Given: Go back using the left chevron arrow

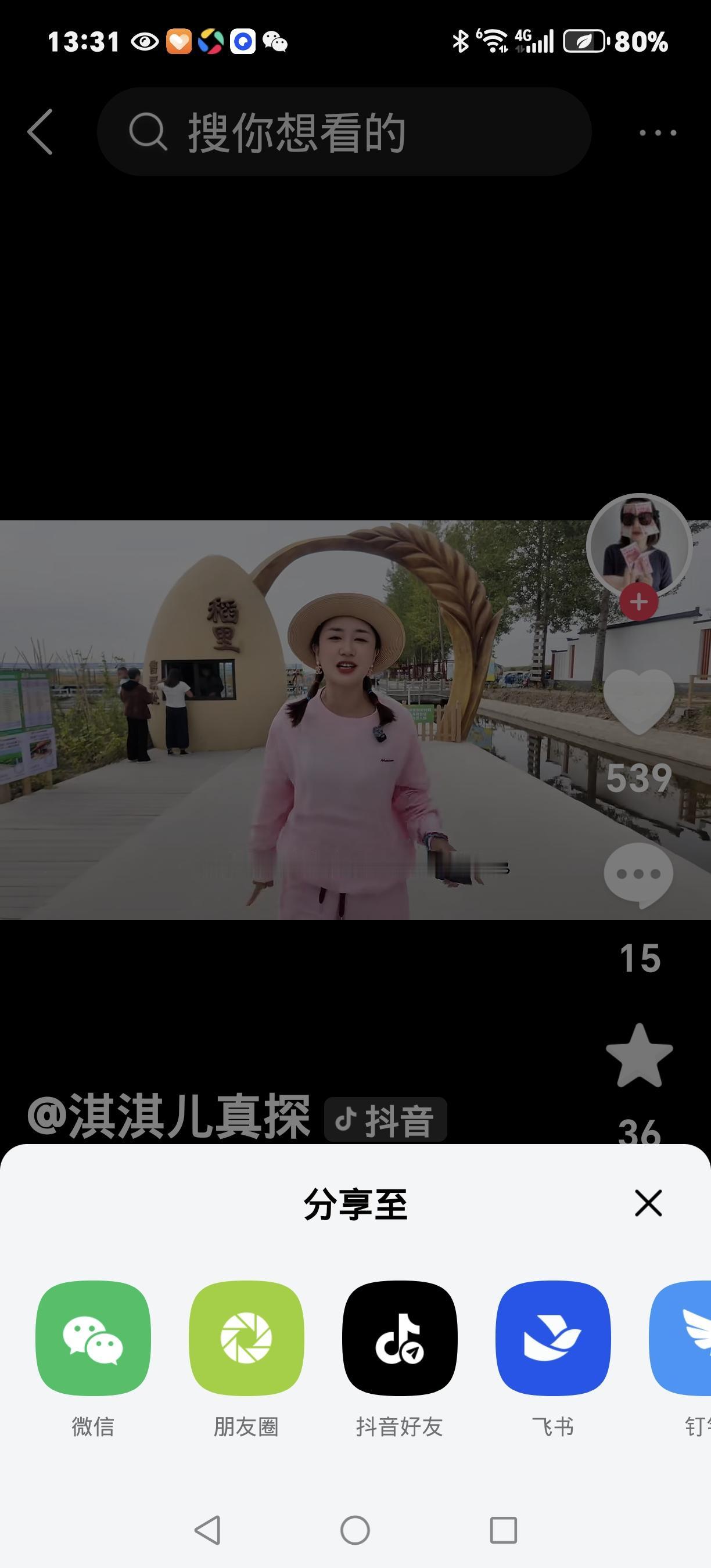Looking at the screenshot, I should point(39,132).
